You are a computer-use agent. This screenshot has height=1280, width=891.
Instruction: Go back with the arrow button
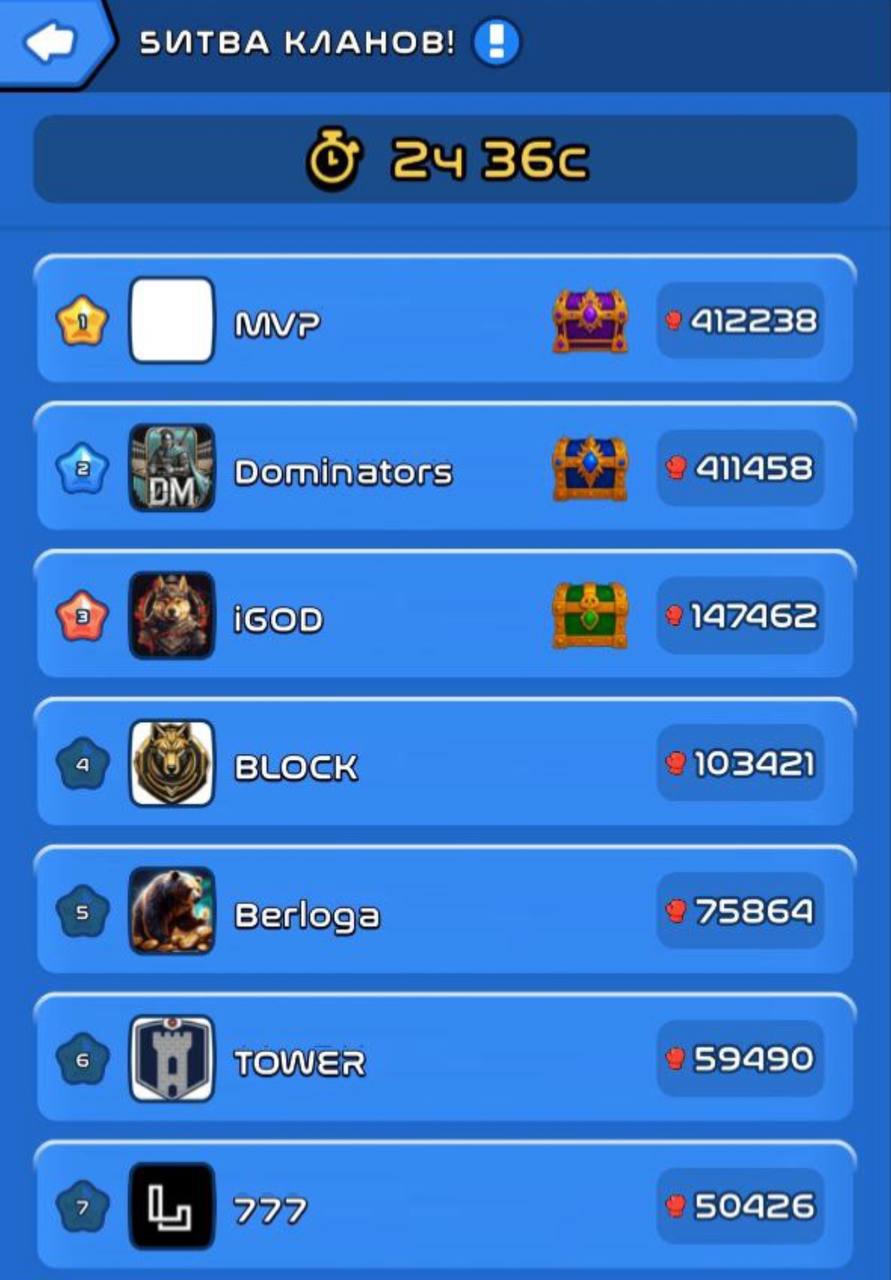click(50, 43)
